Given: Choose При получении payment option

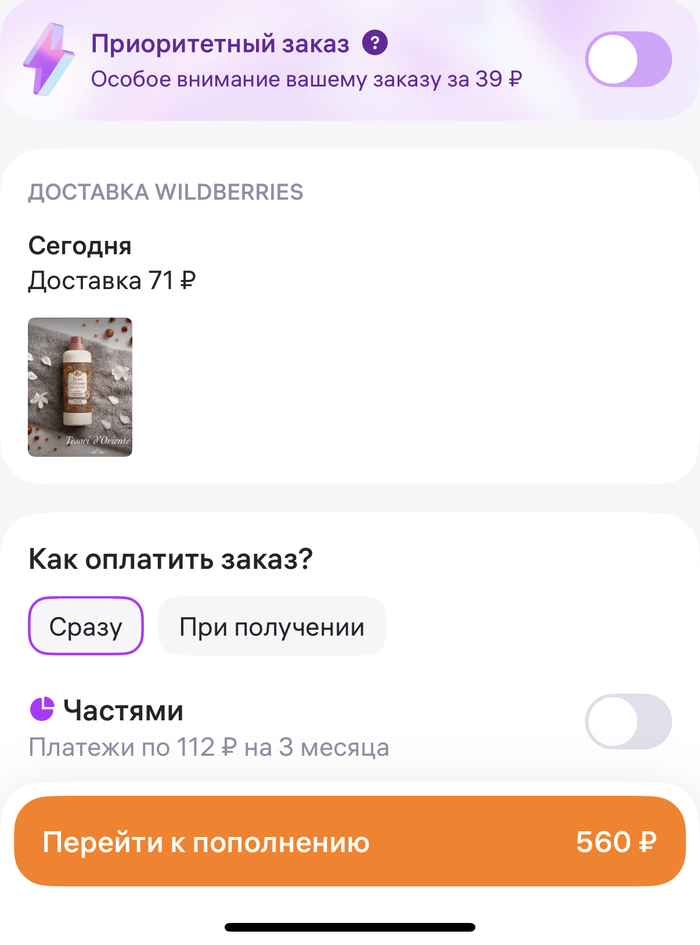Looking at the screenshot, I should pyautogui.click(x=271, y=627).
